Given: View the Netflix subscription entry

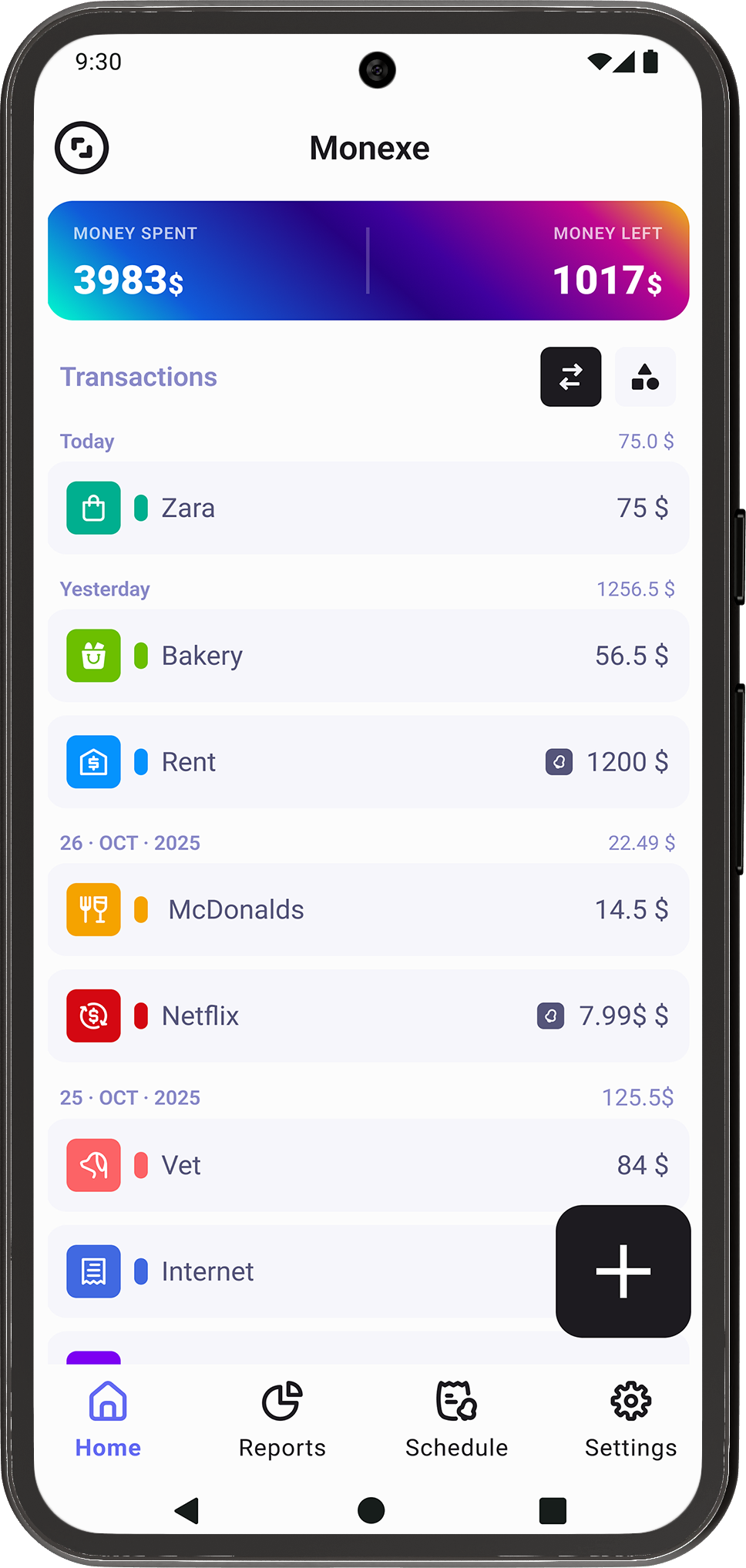Looking at the screenshot, I should click(x=368, y=1016).
